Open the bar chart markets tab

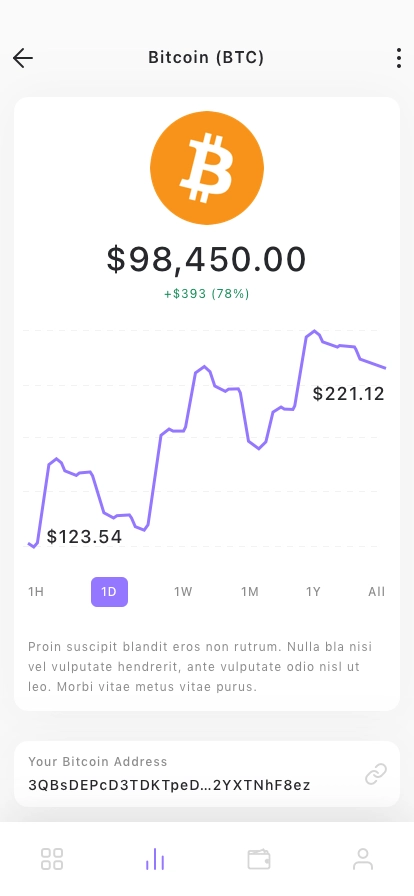point(155,859)
